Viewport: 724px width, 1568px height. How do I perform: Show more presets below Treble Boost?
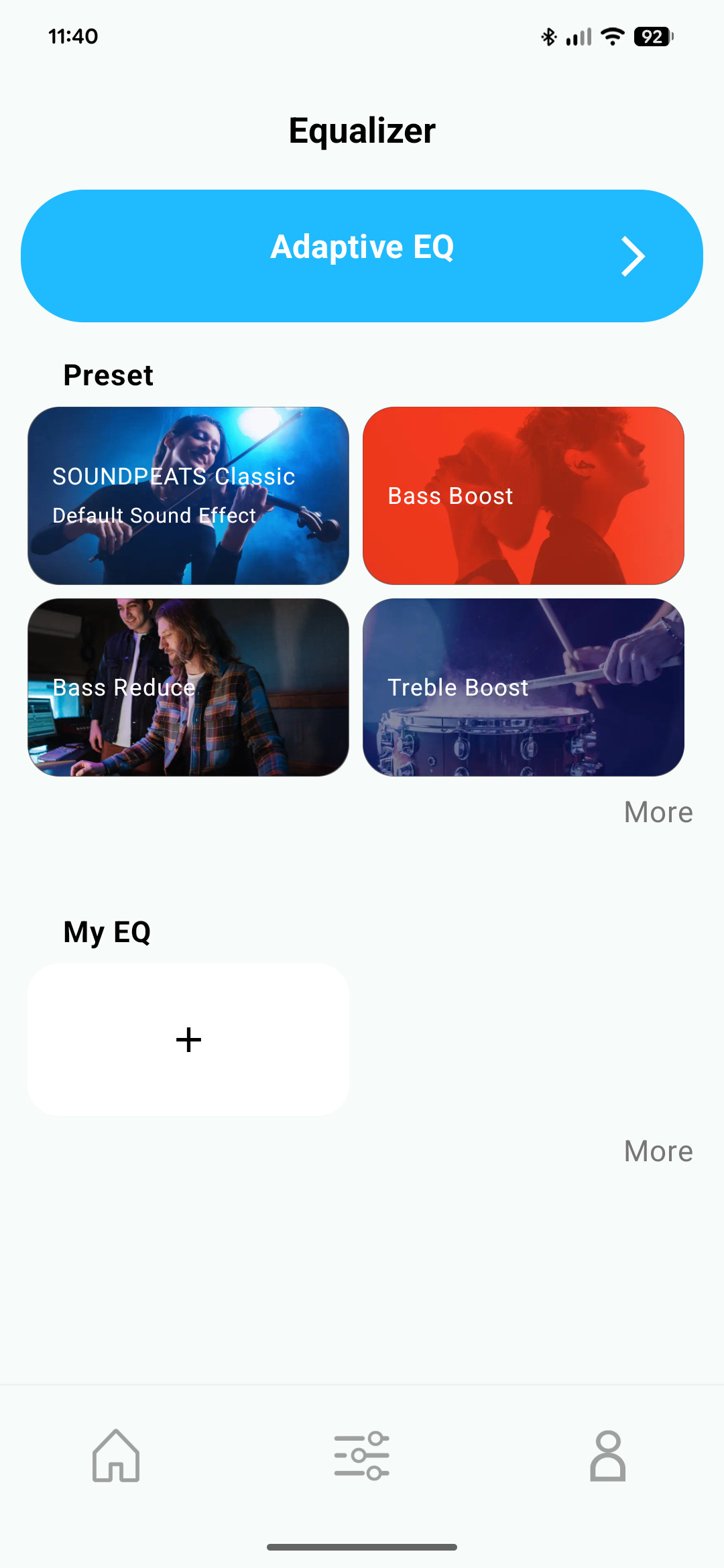click(658, 812)
